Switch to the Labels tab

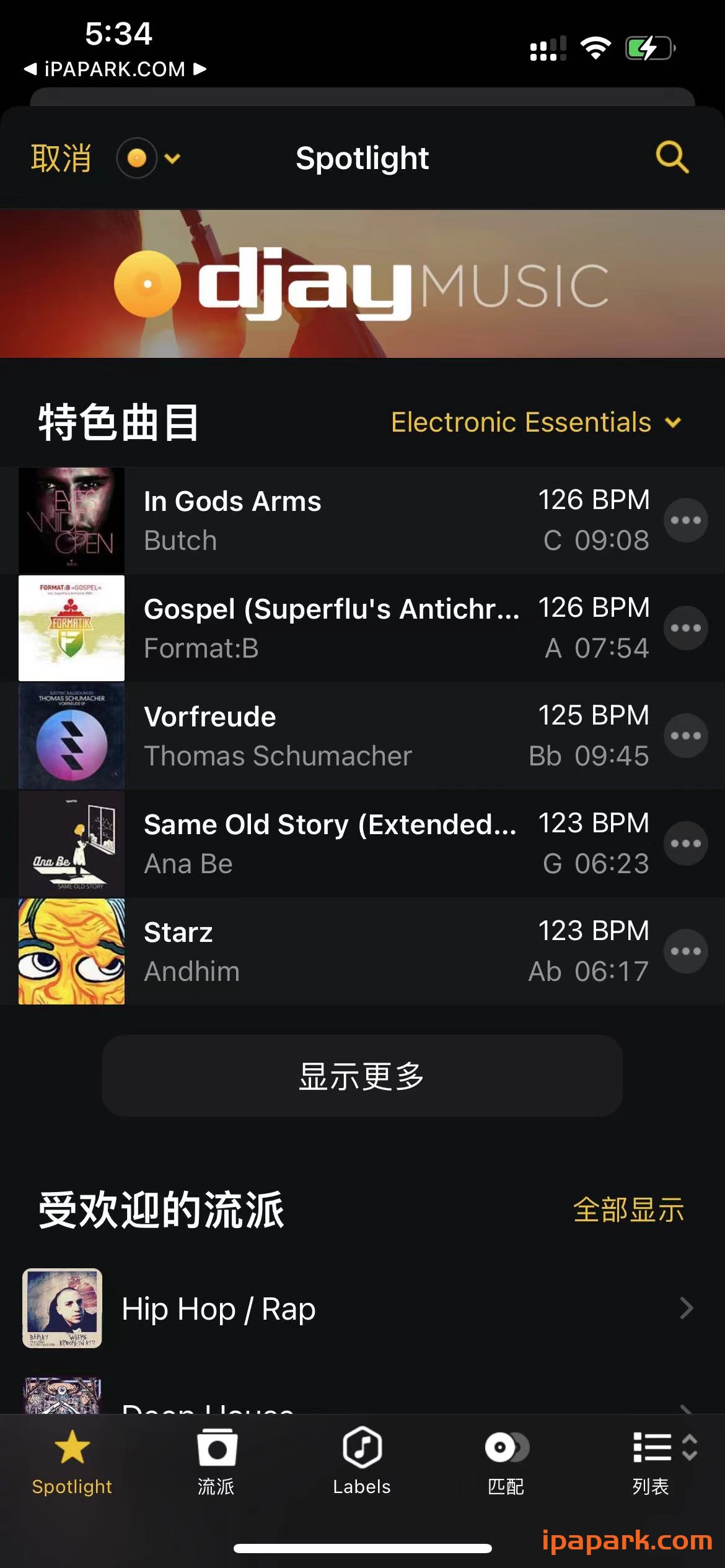pos(362,1461)
